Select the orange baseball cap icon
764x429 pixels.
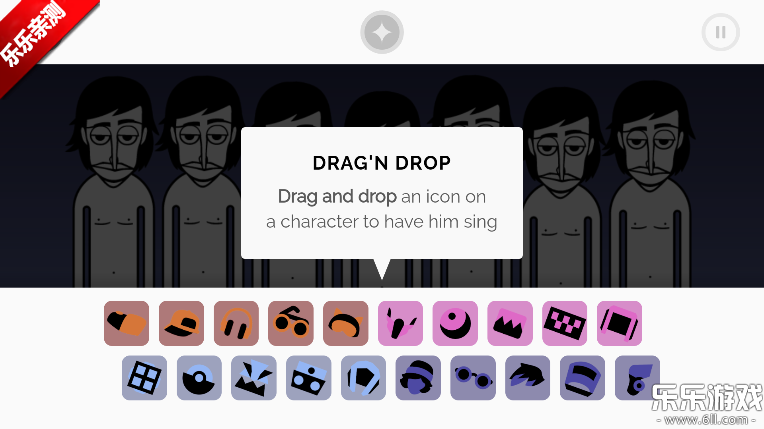click(181, 323)
